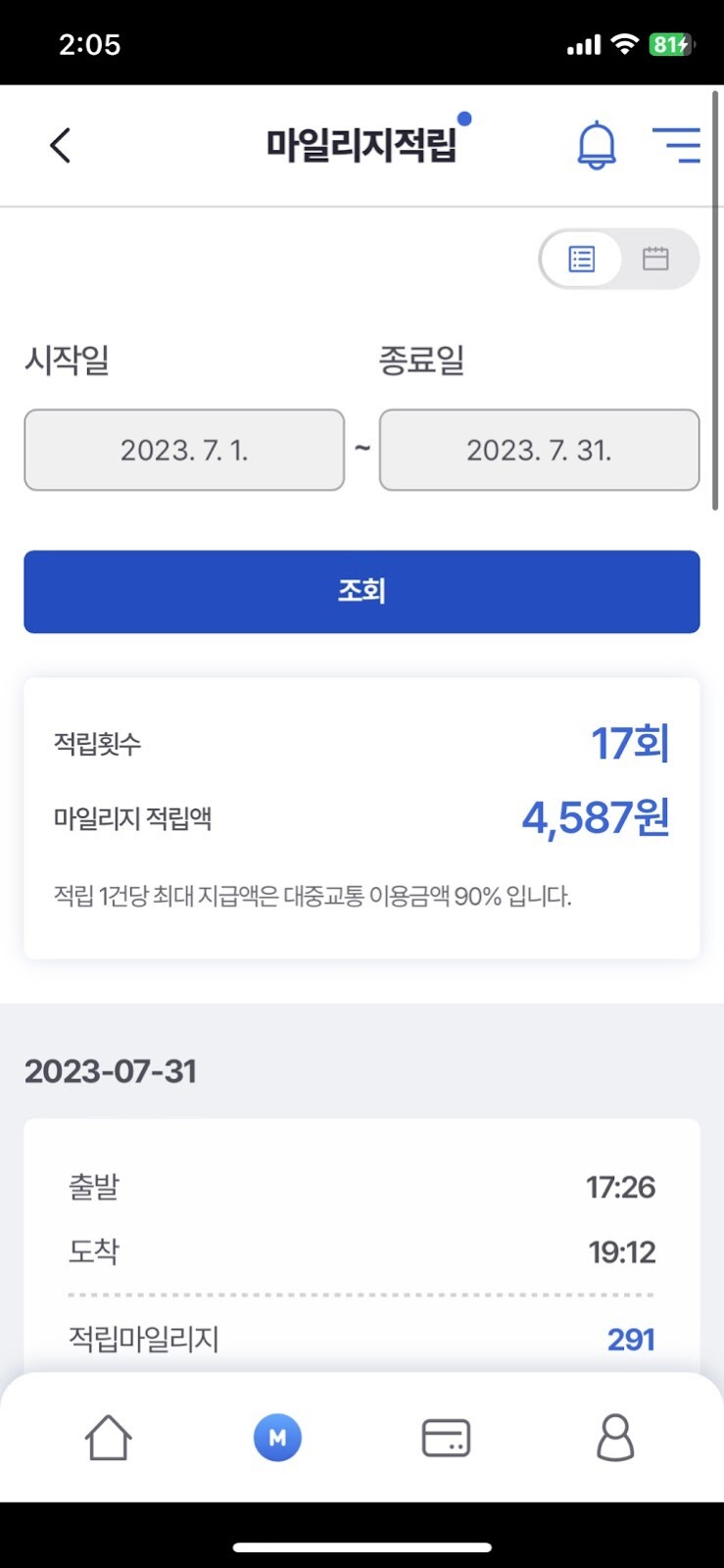Tap the 291 mileage amount link

point(633,1337)
